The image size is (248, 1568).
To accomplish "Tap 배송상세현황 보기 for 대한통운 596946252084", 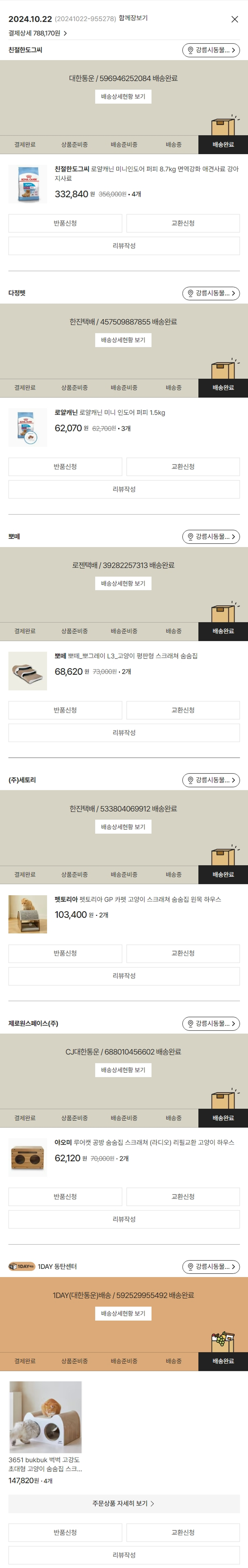I will 123,97.
